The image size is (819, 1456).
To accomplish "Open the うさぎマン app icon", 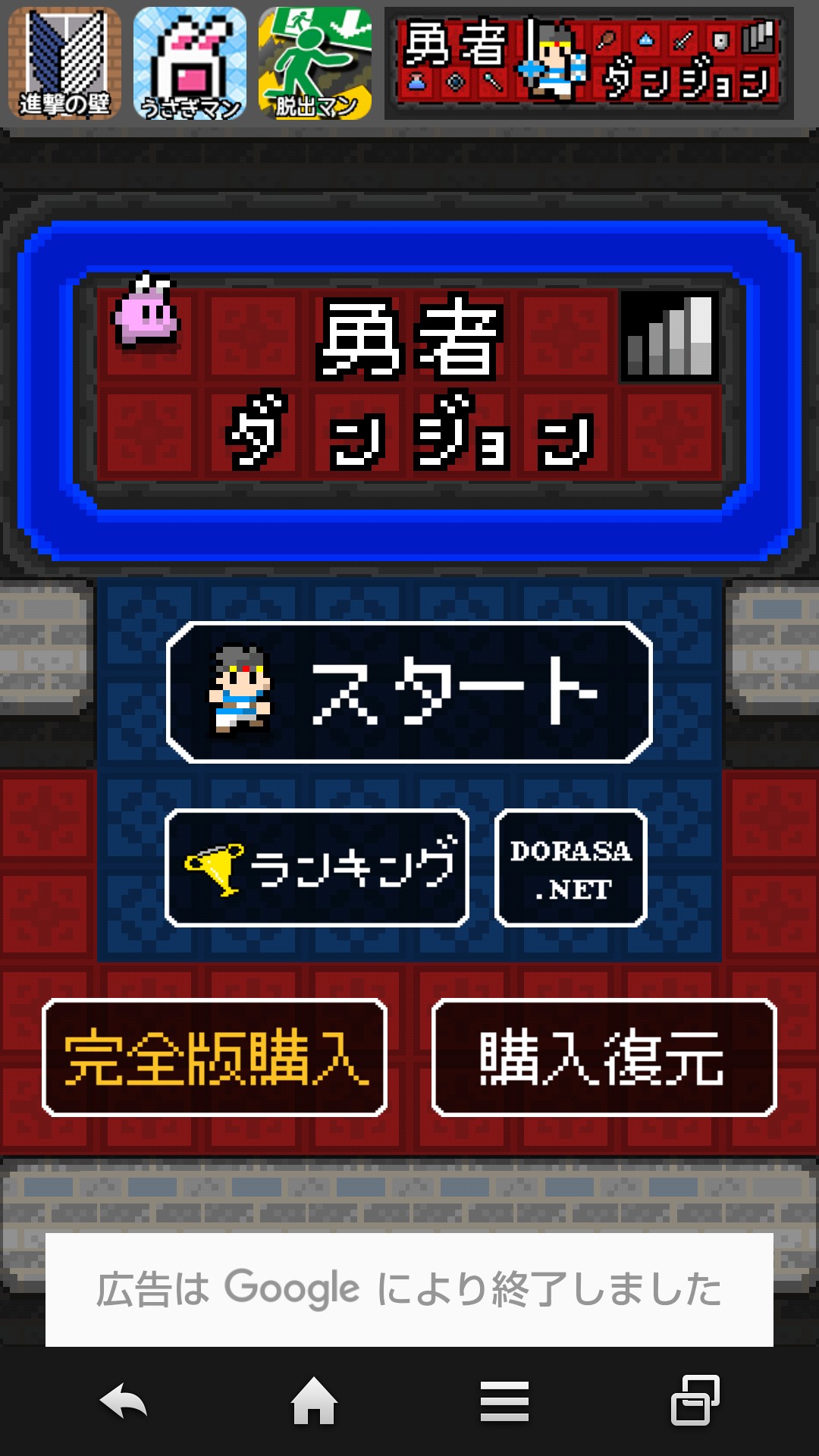I will coord(190,63).
